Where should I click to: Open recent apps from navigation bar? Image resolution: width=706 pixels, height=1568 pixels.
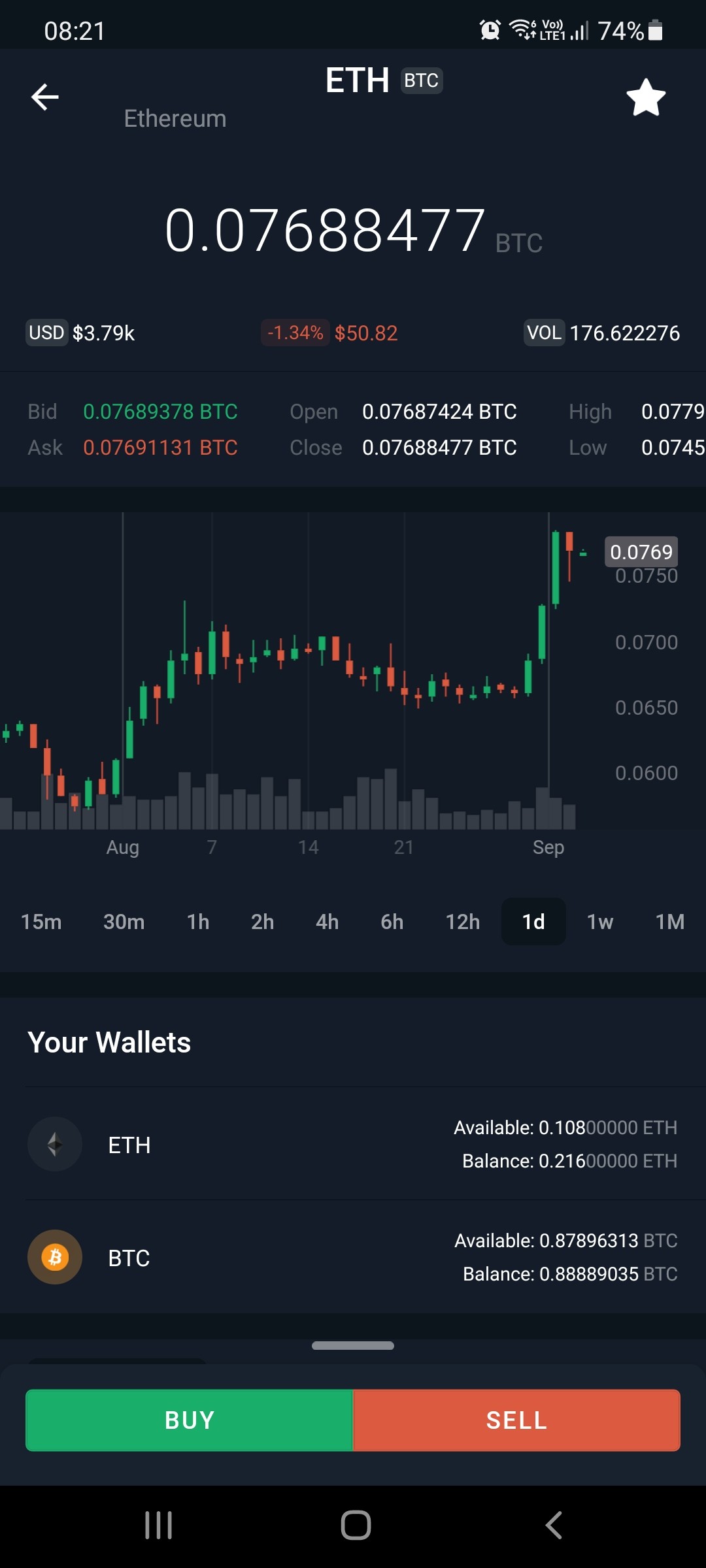tap(159, 1526)
